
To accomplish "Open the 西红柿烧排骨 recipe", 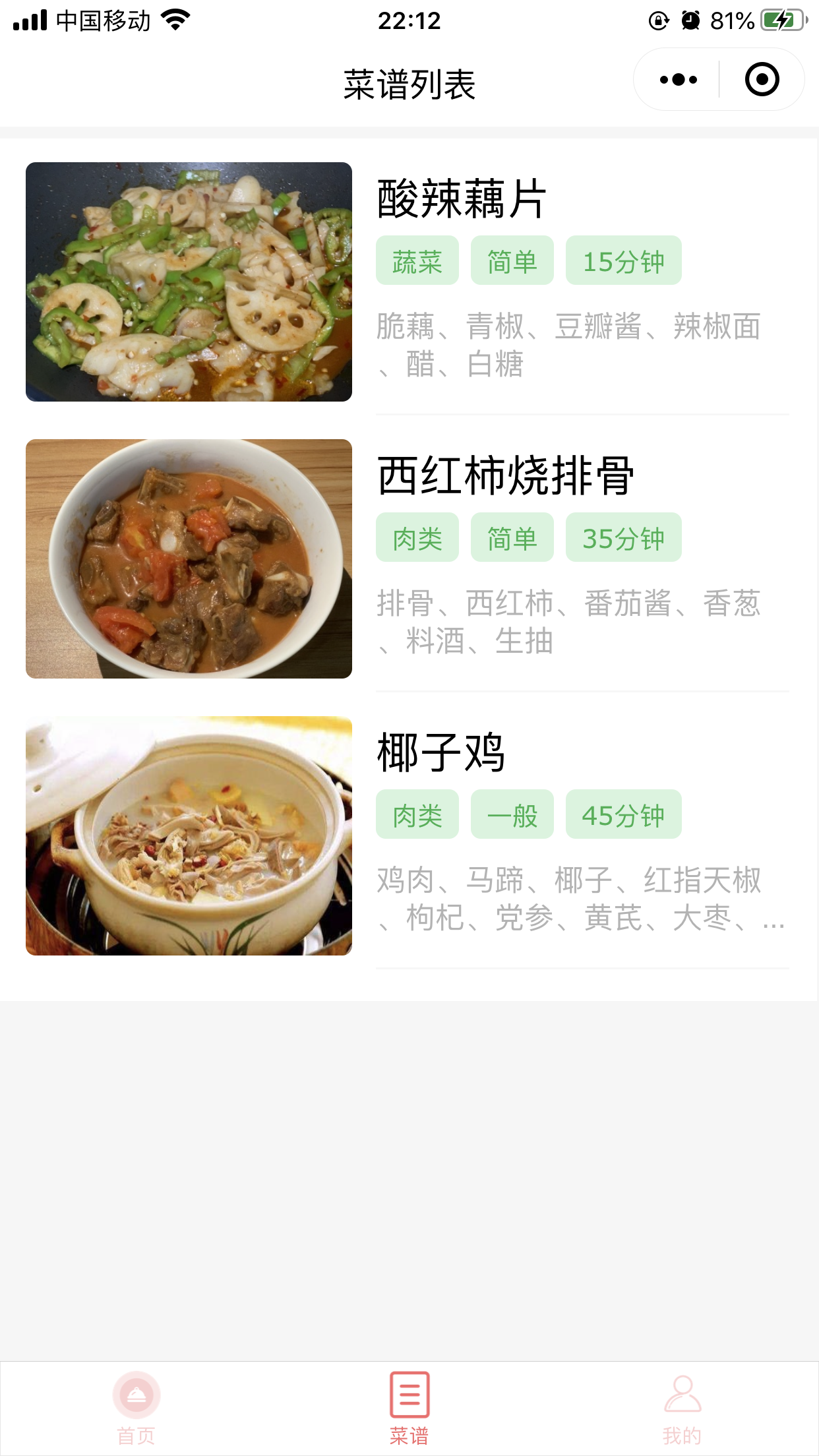I will [x=409, y=559].
